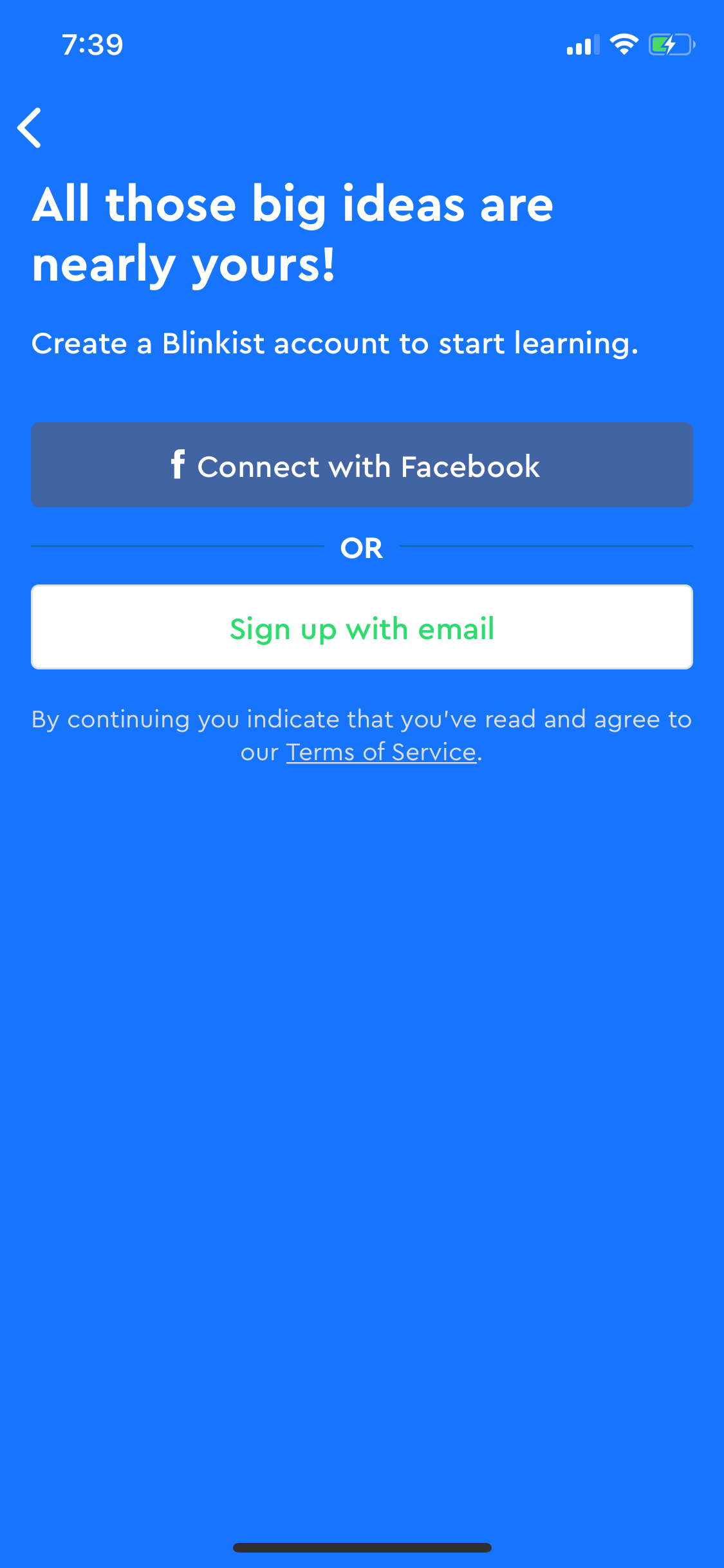Choose Sign up with email

362,627
